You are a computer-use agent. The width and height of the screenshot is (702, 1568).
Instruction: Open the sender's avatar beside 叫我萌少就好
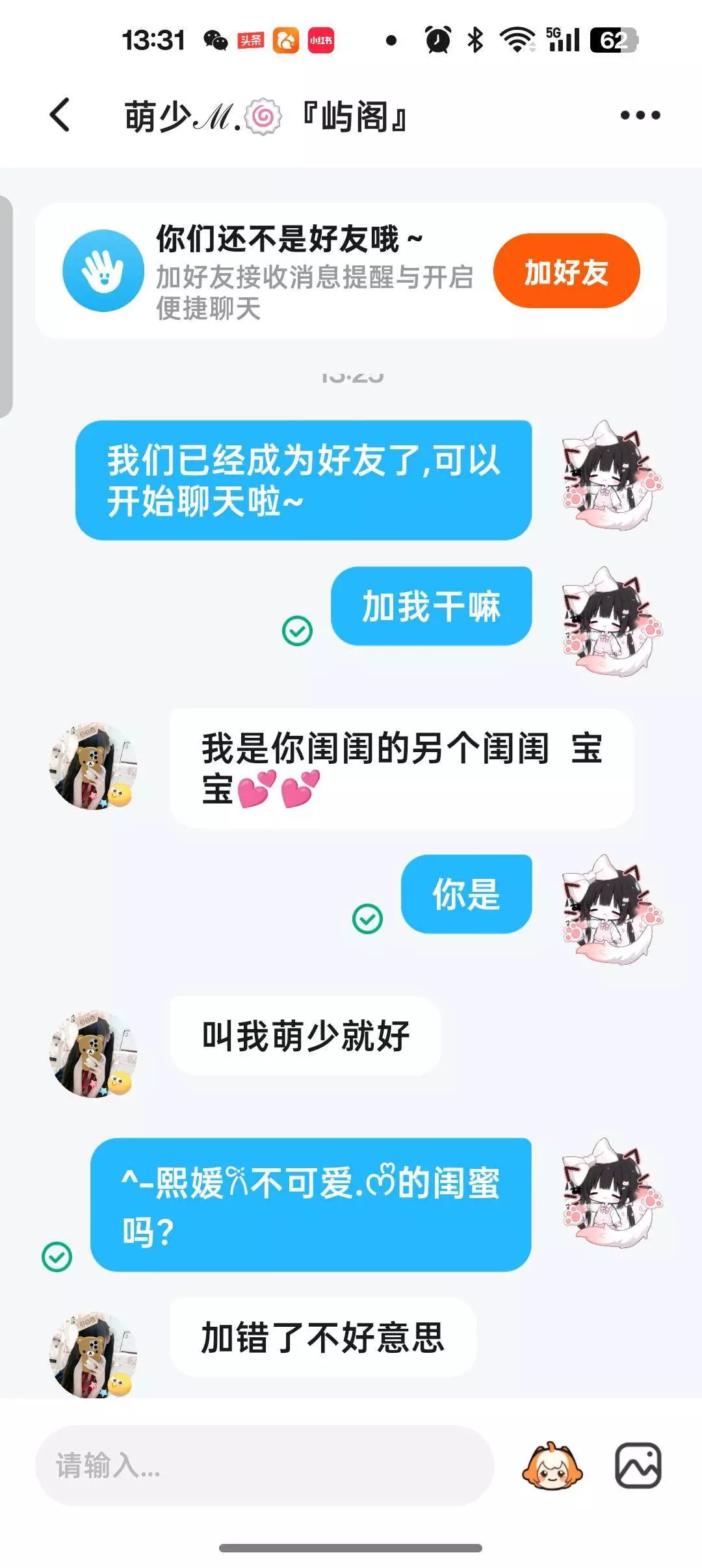pyautogui.click(x=94, y=1053)
